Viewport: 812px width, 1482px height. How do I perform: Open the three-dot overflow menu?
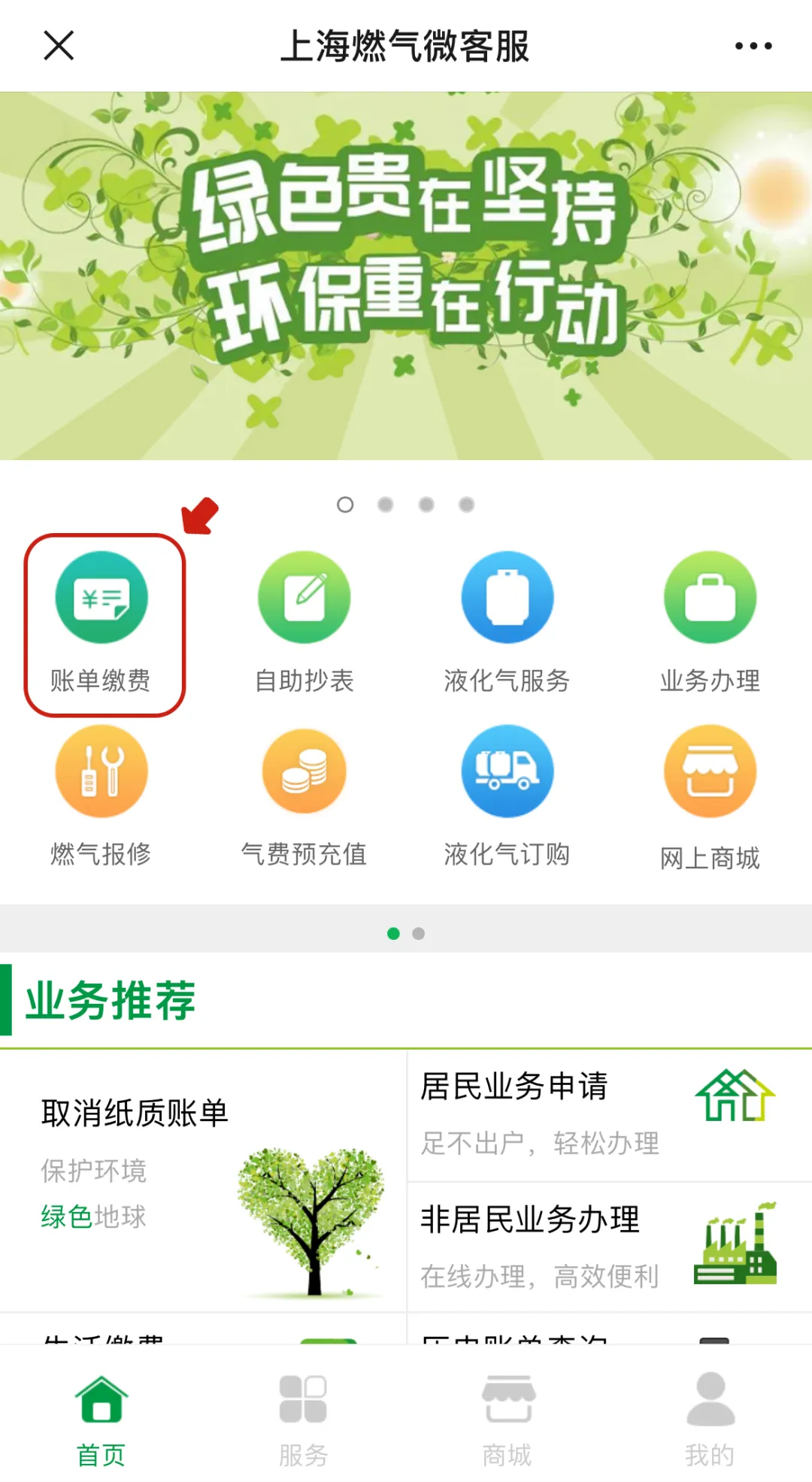(753, 46)
